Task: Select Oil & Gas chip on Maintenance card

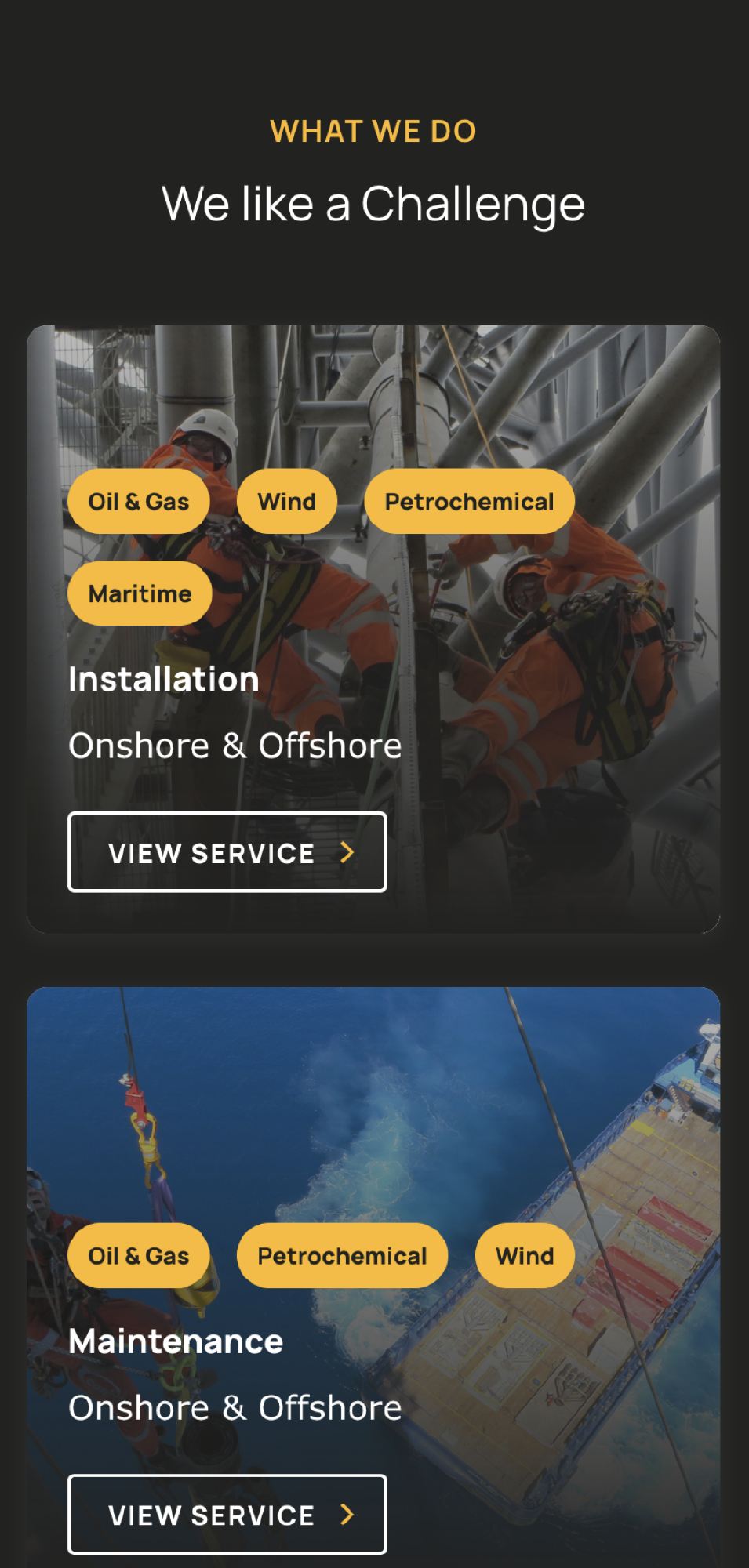Action: 139,1255
